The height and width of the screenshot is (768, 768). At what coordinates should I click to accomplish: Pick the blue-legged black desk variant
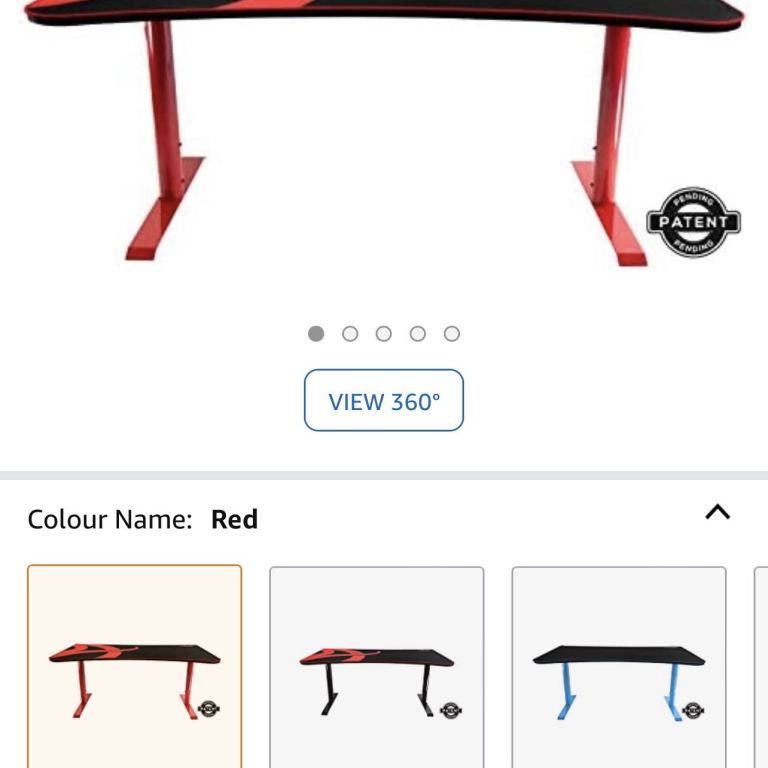[x=618, y=668]
